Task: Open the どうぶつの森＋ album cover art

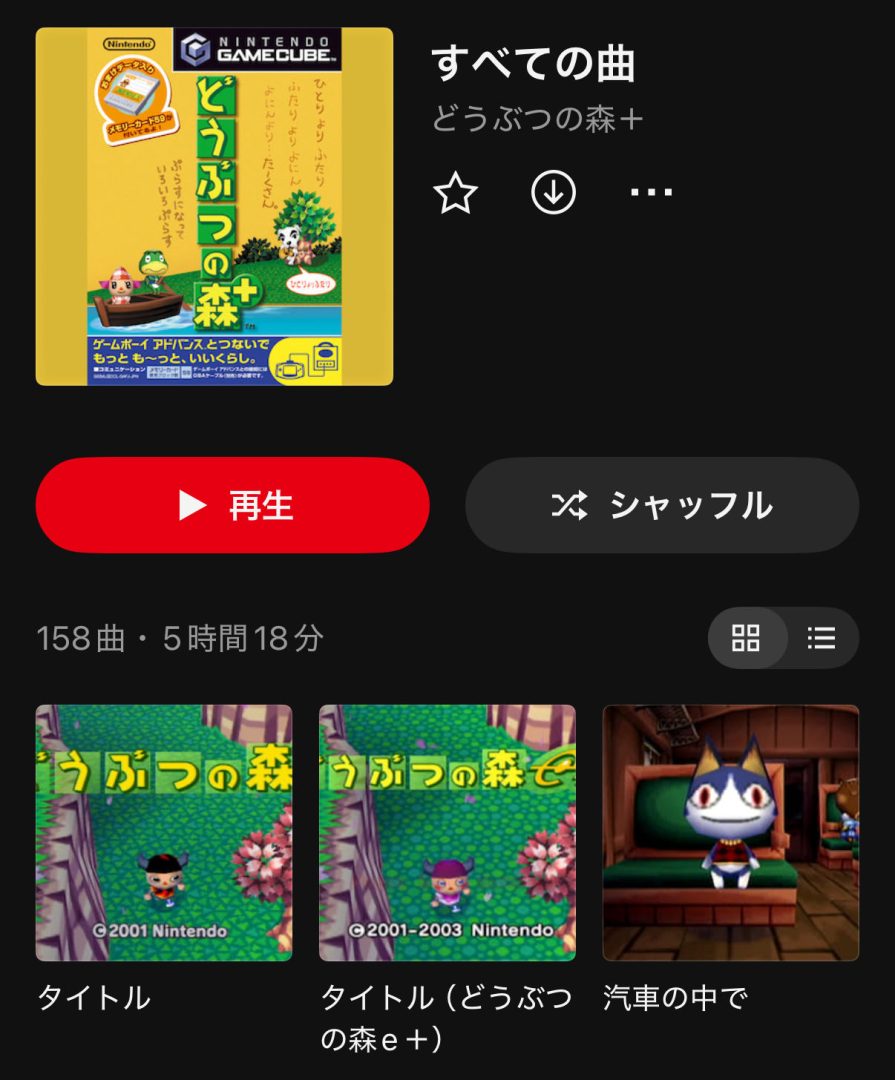Action: pyautogui.click(x=214, y=207)
